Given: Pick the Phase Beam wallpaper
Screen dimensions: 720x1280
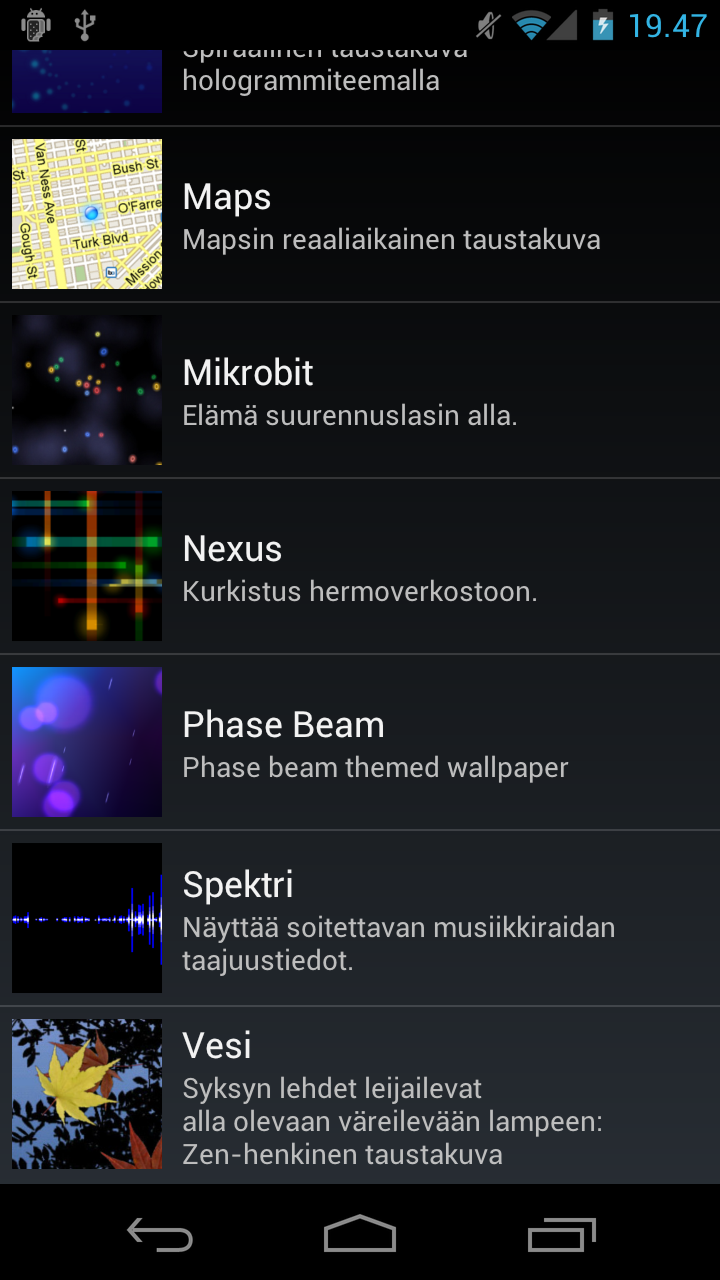Looking at the screenshot, I should (360, 742).
